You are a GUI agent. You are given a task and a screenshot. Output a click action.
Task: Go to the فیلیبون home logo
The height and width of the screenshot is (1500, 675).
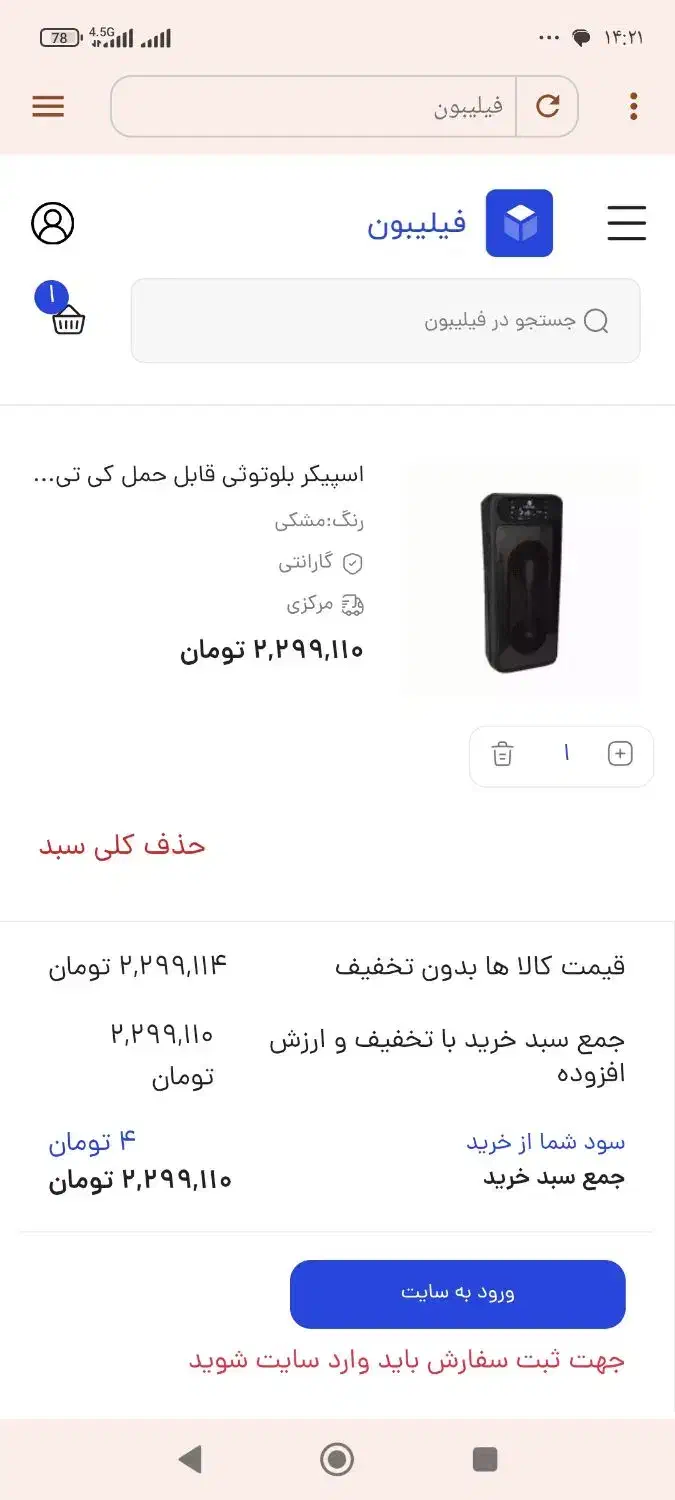(460, 223)
